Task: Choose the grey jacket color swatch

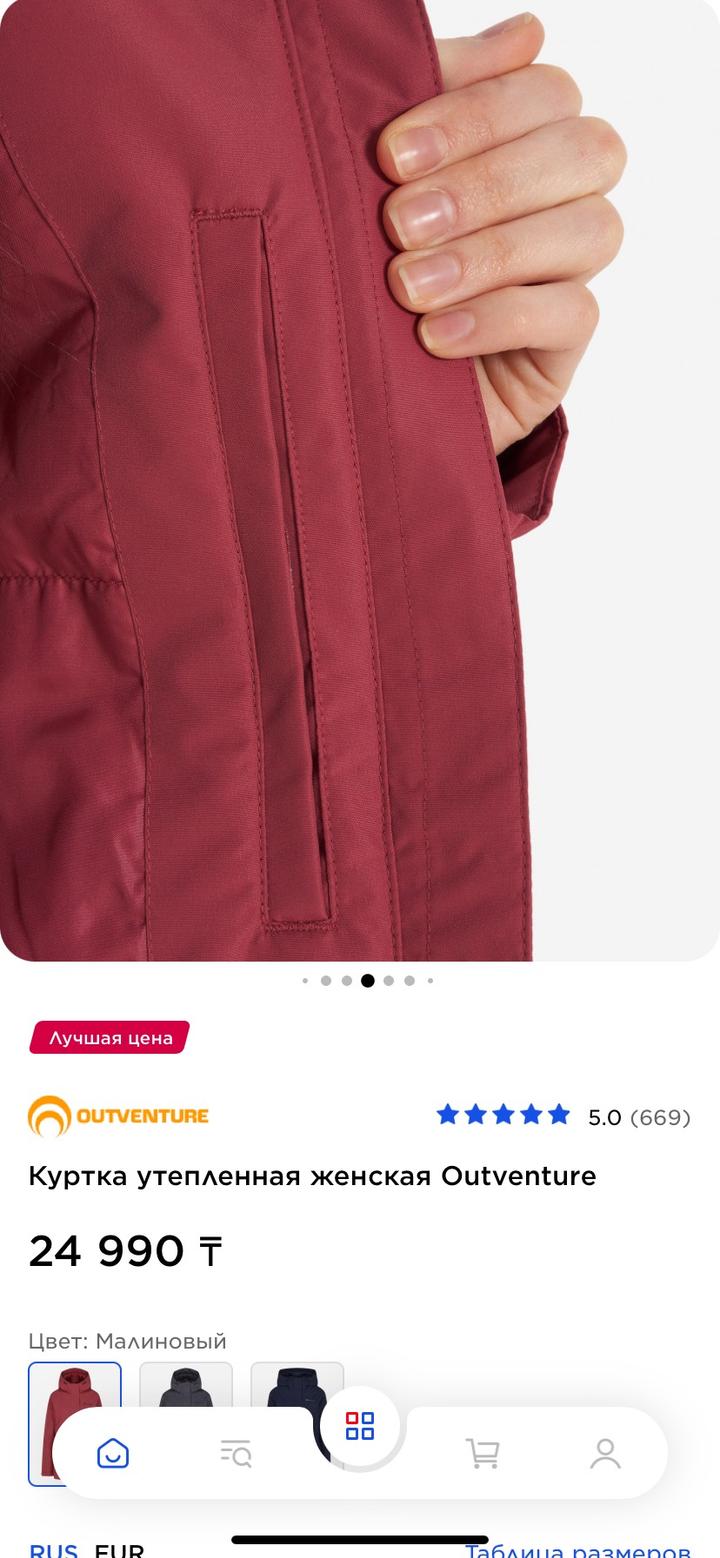Action: (x=186, y=1385)
